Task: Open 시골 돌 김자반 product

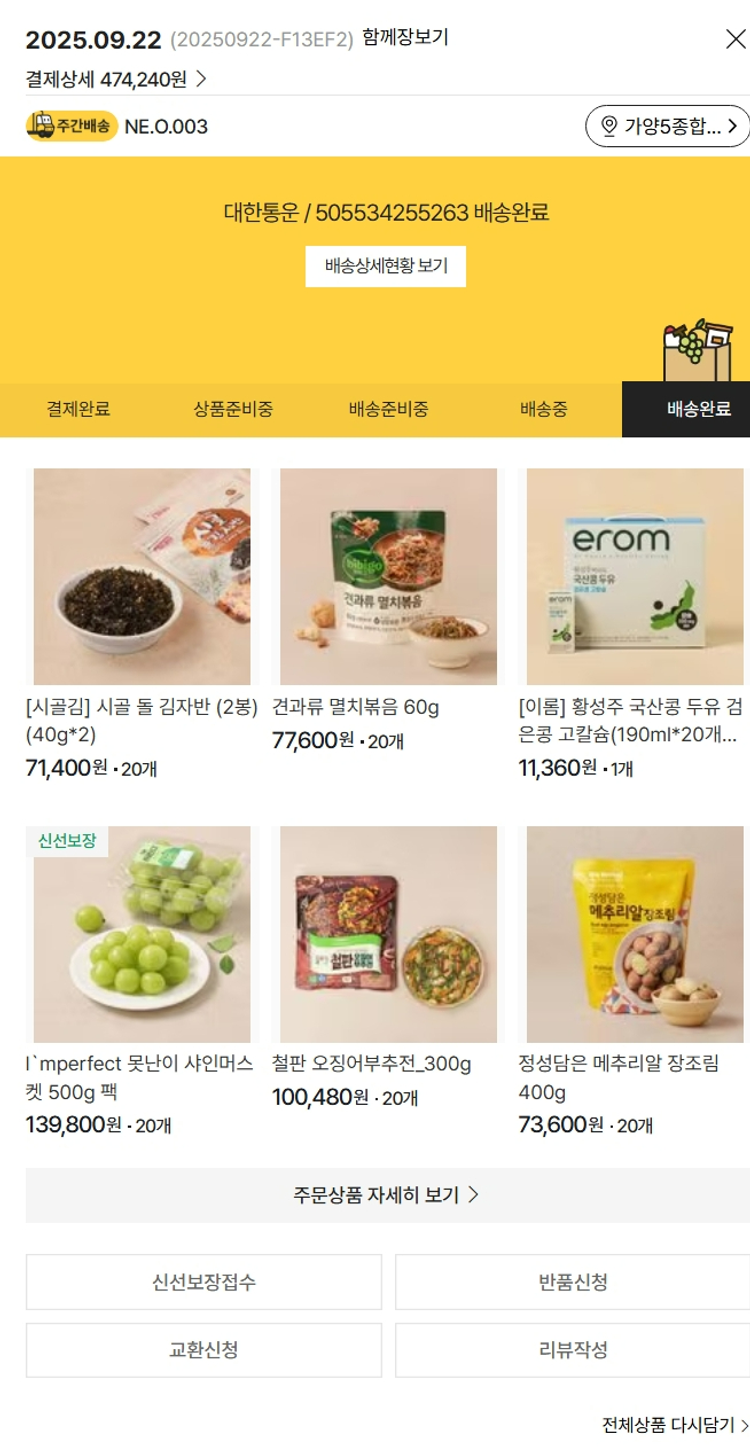Action: pyautogui.click(x=142, y=577)
